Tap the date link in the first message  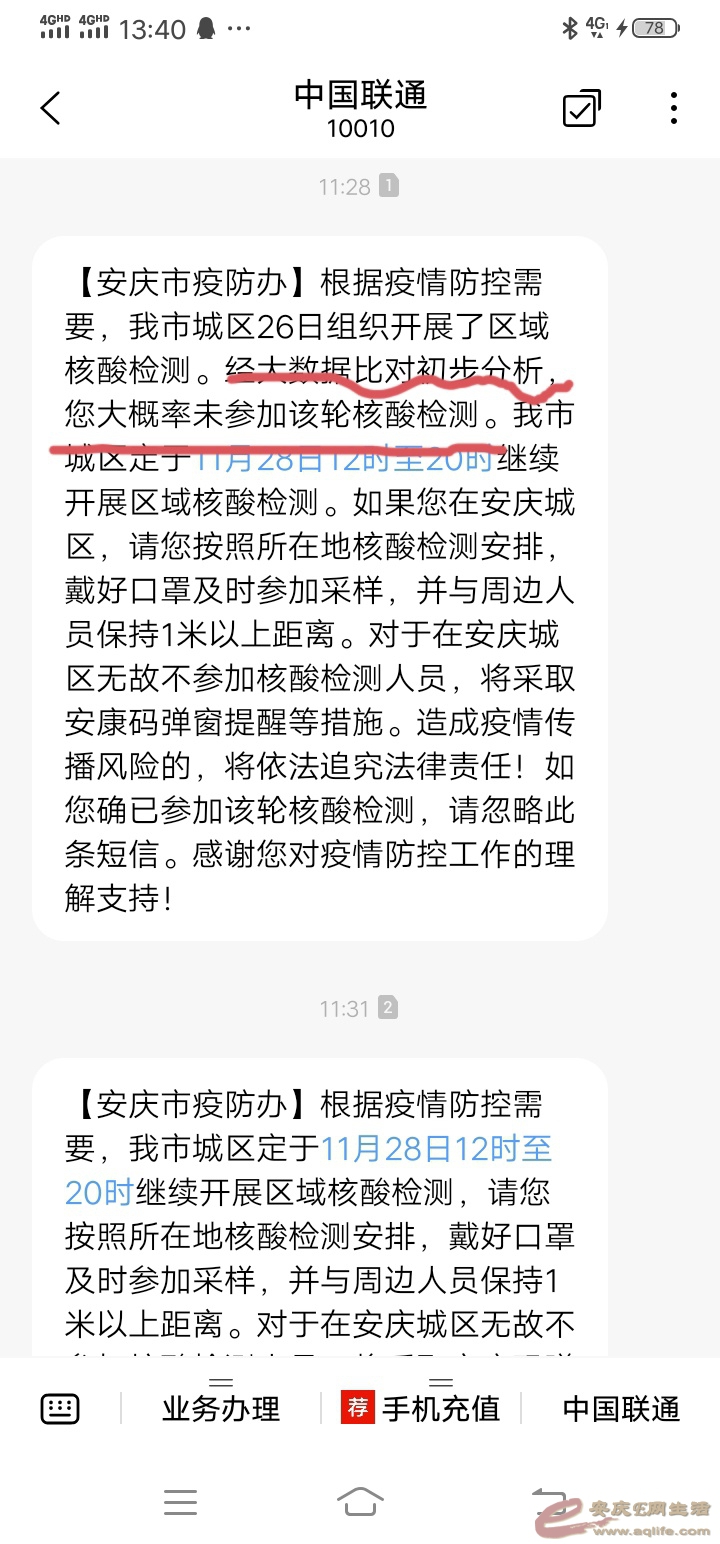pyautogui.click(x=343, y=459)
